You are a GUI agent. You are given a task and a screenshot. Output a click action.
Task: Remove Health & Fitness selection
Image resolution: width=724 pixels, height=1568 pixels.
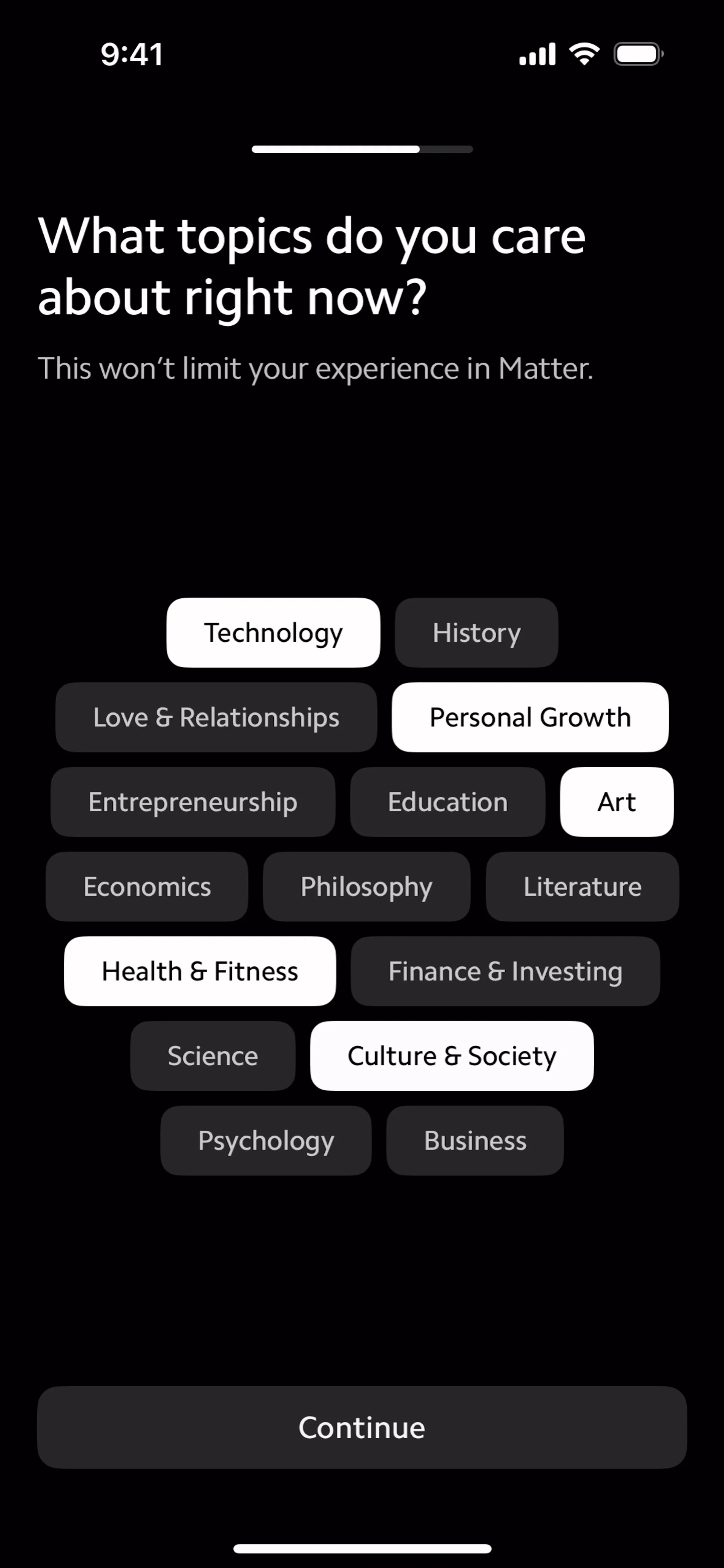coord(200,971)
